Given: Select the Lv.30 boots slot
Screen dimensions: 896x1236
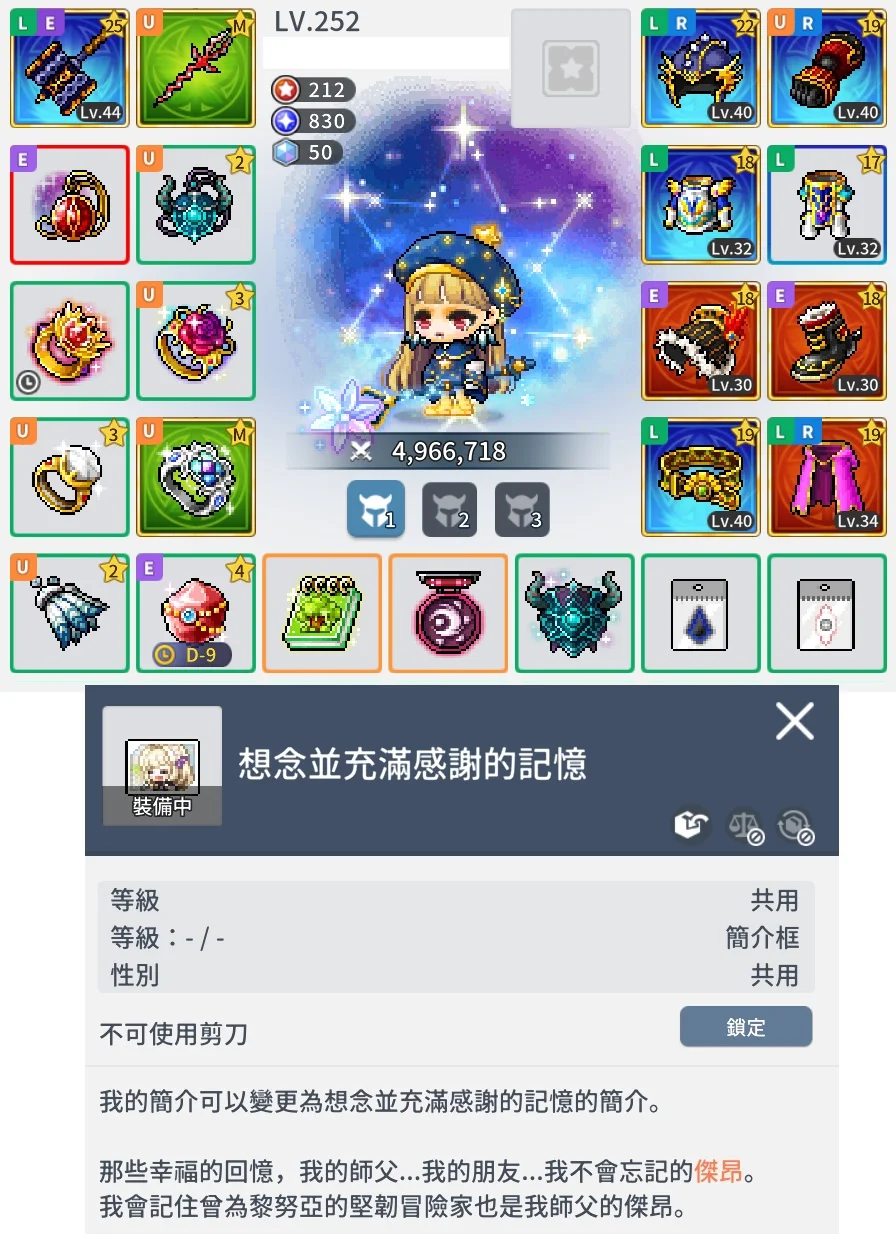Looking at the screenshot, I should 827,341.
